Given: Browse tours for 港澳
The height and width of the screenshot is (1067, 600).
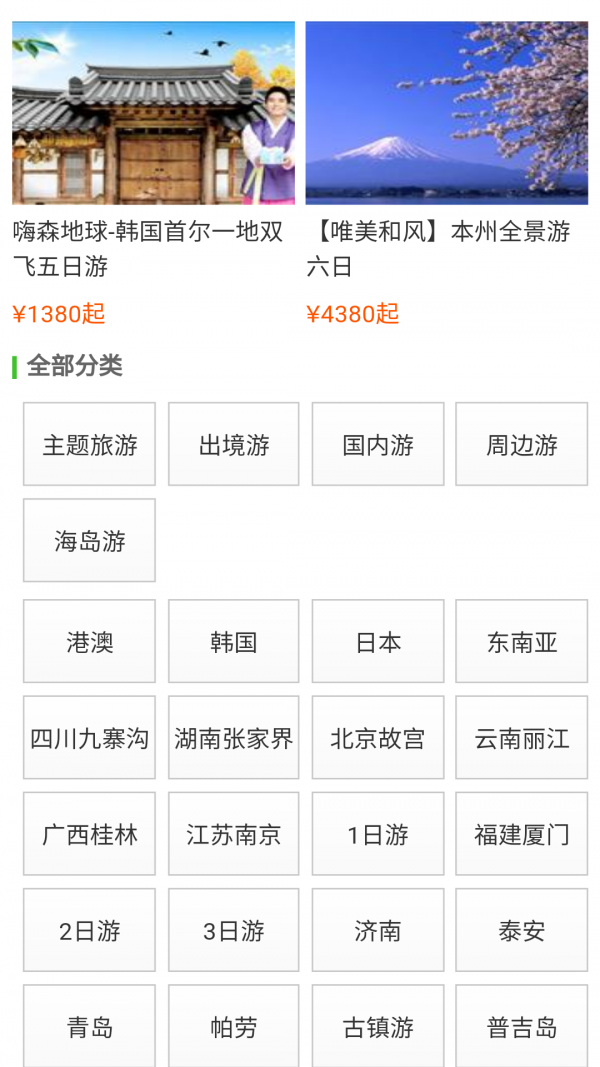Looking at the screenshot, I should tap(90, 642).
